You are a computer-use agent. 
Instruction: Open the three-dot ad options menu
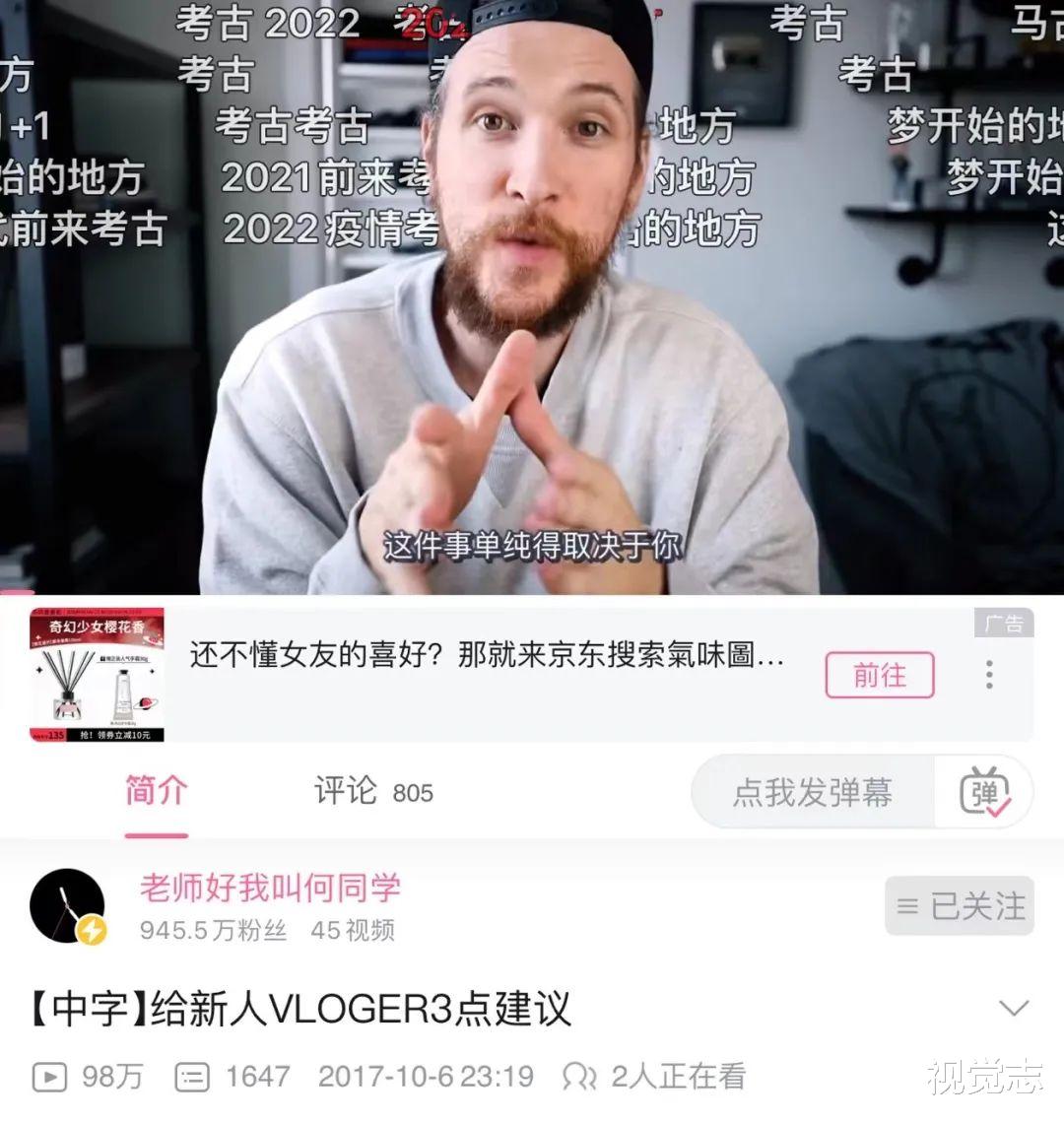pos(988,676)
